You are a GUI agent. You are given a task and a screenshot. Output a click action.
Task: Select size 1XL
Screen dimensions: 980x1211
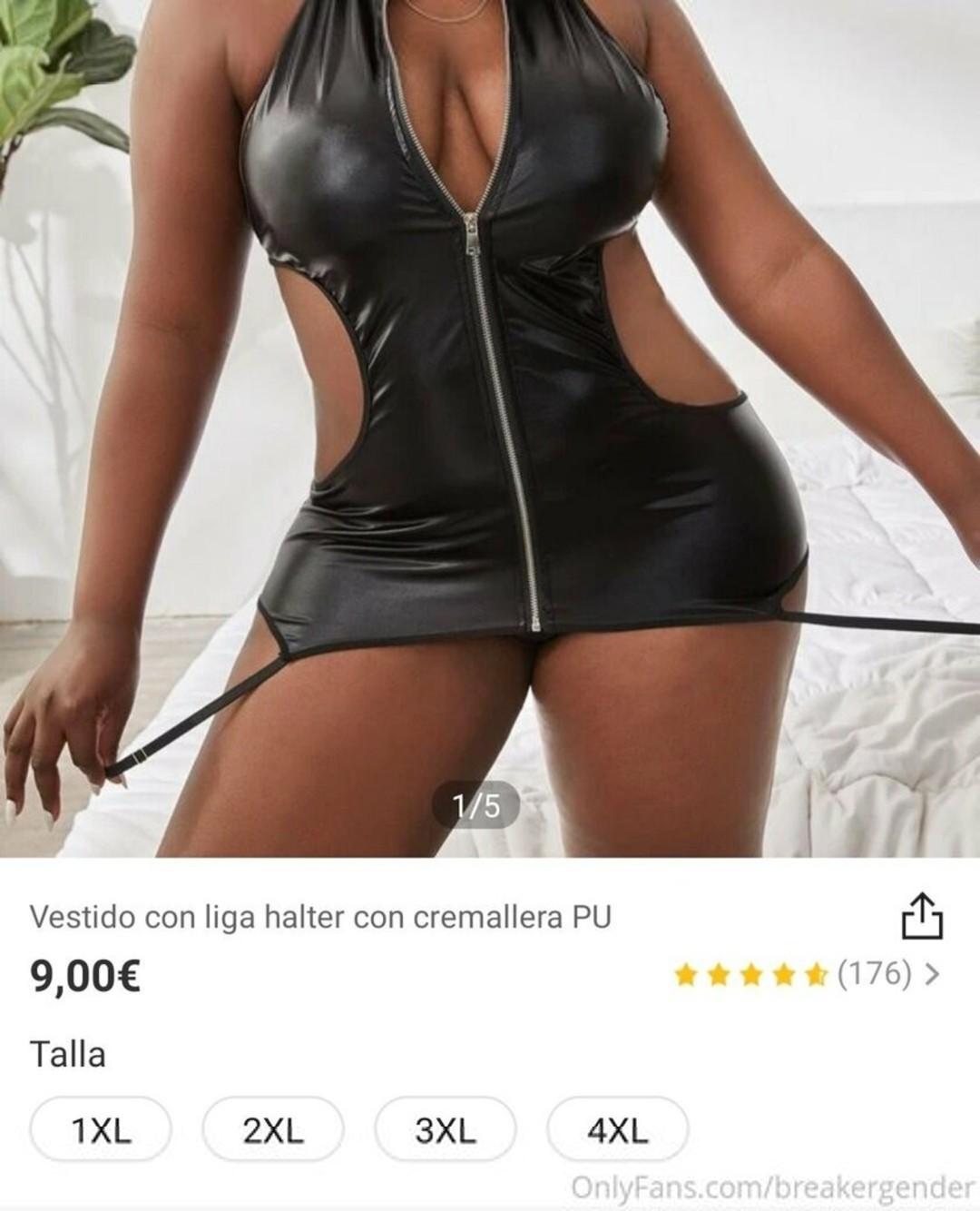coord(101,1131)
